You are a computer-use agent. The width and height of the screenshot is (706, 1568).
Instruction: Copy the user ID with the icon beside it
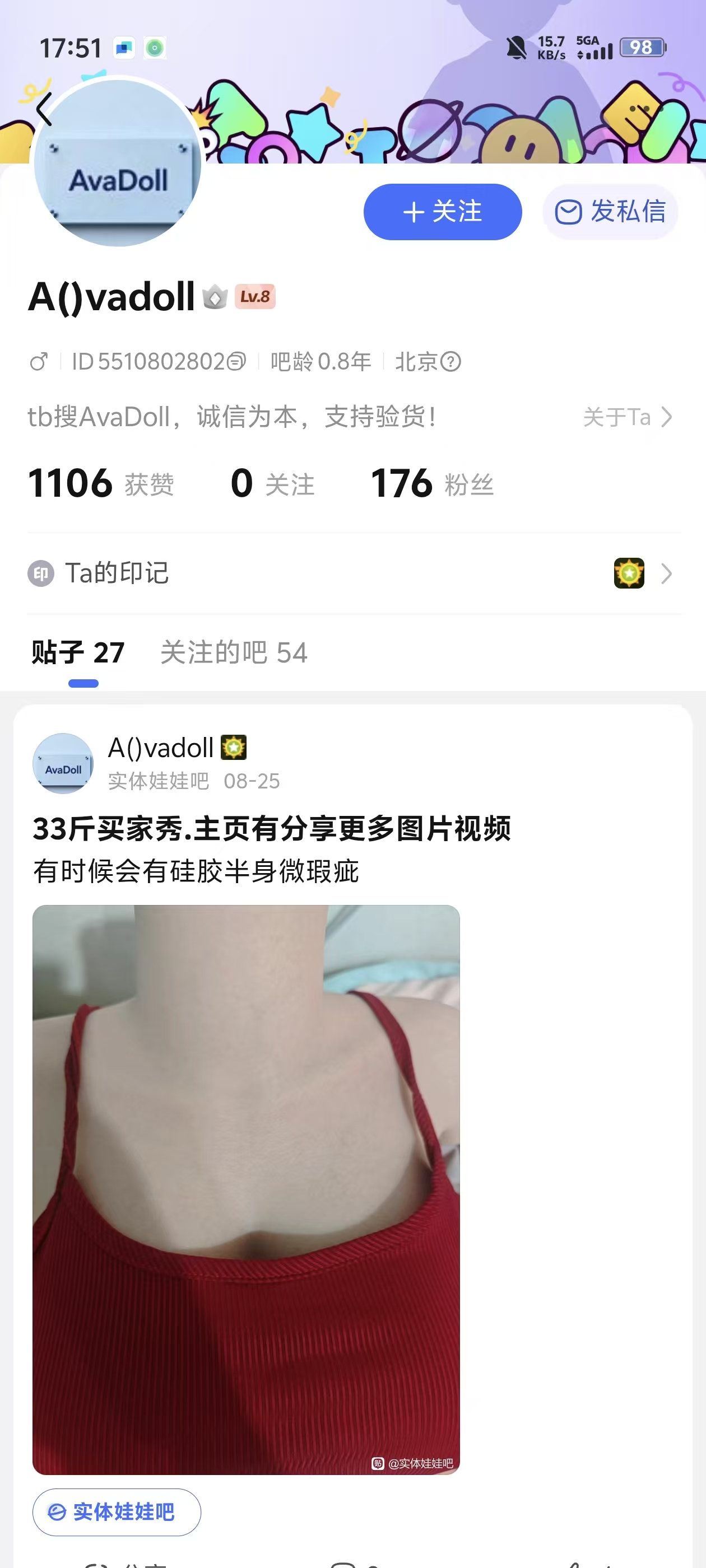(236, 362)
